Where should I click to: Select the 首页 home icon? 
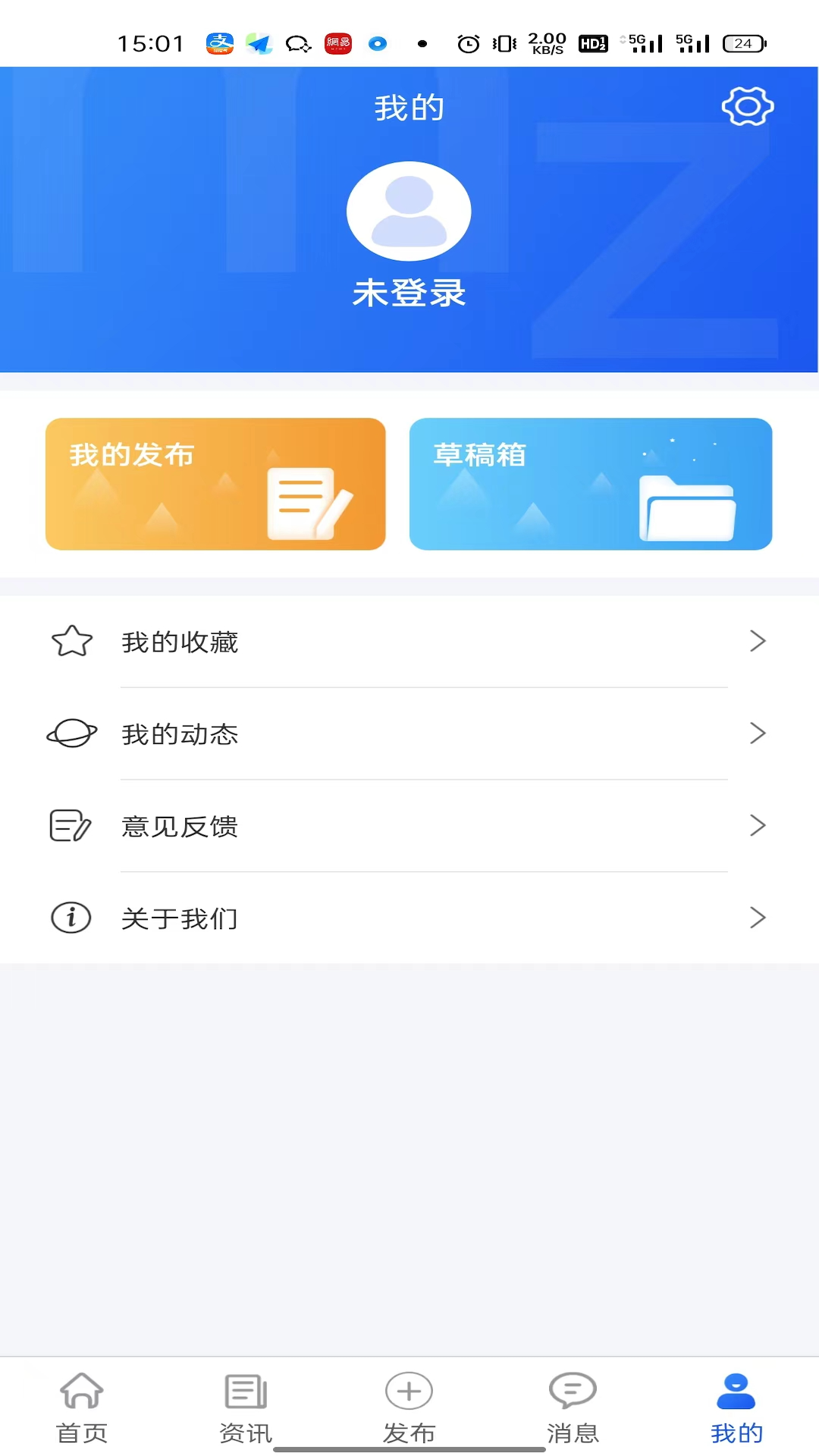[x=81, y=1392]
